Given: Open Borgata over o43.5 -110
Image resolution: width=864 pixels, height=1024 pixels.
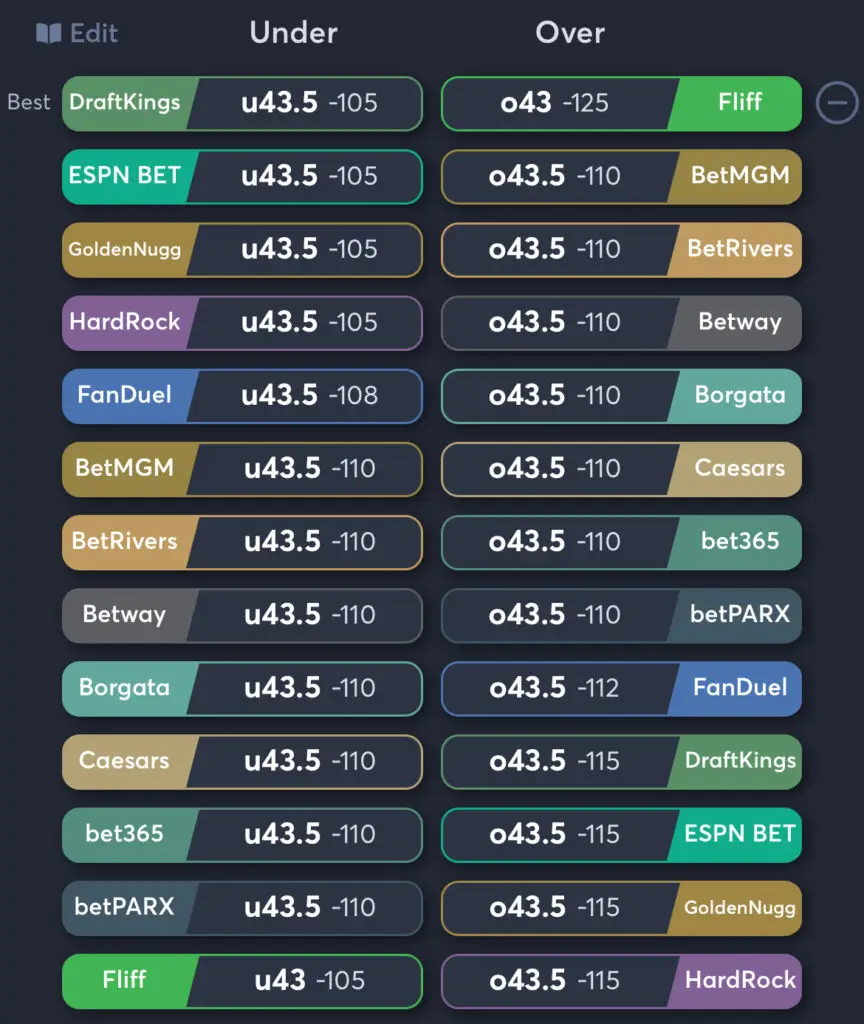Looking at the screenshot, I should 621,395.
